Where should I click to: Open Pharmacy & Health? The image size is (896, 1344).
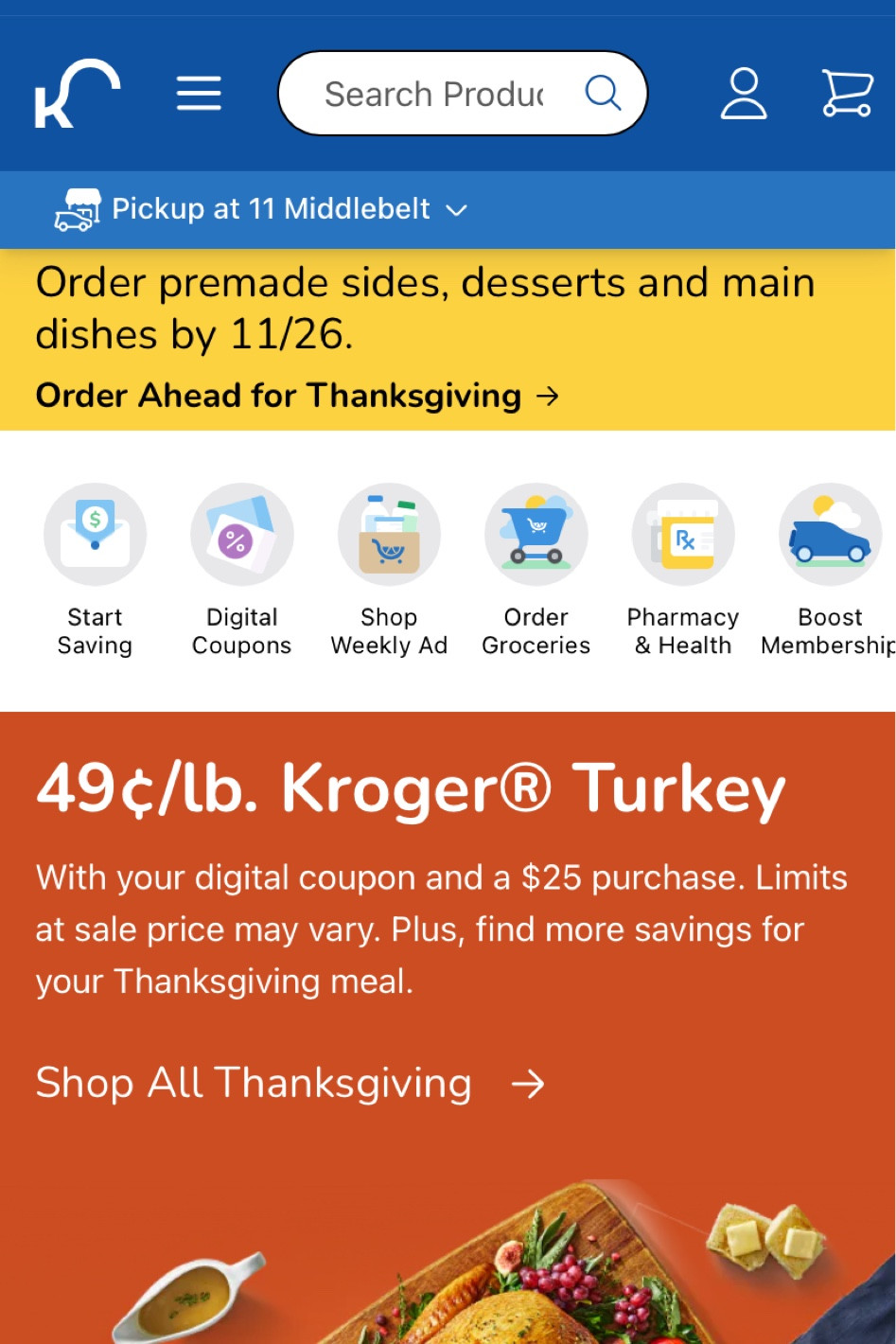point(682,568)
